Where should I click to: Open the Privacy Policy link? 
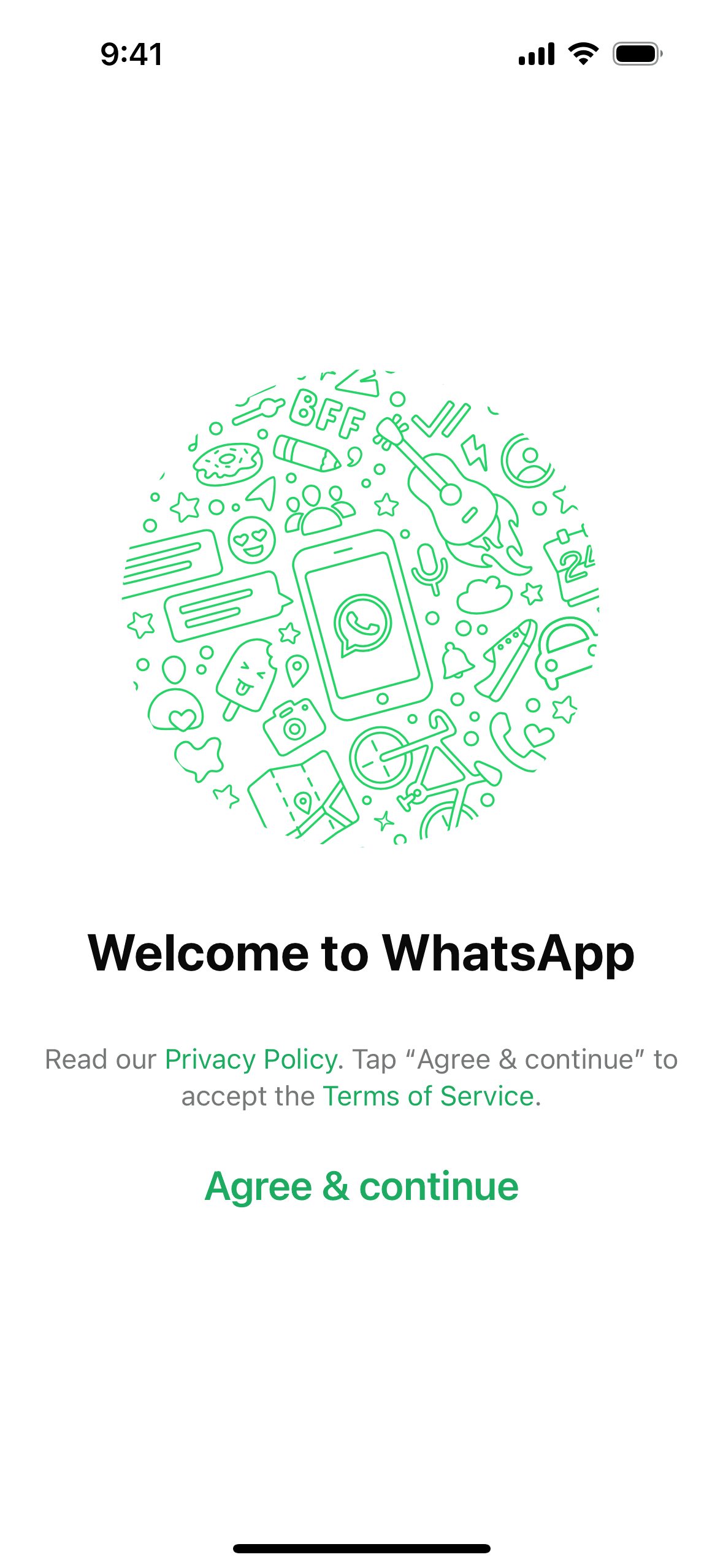(251, 1059)
